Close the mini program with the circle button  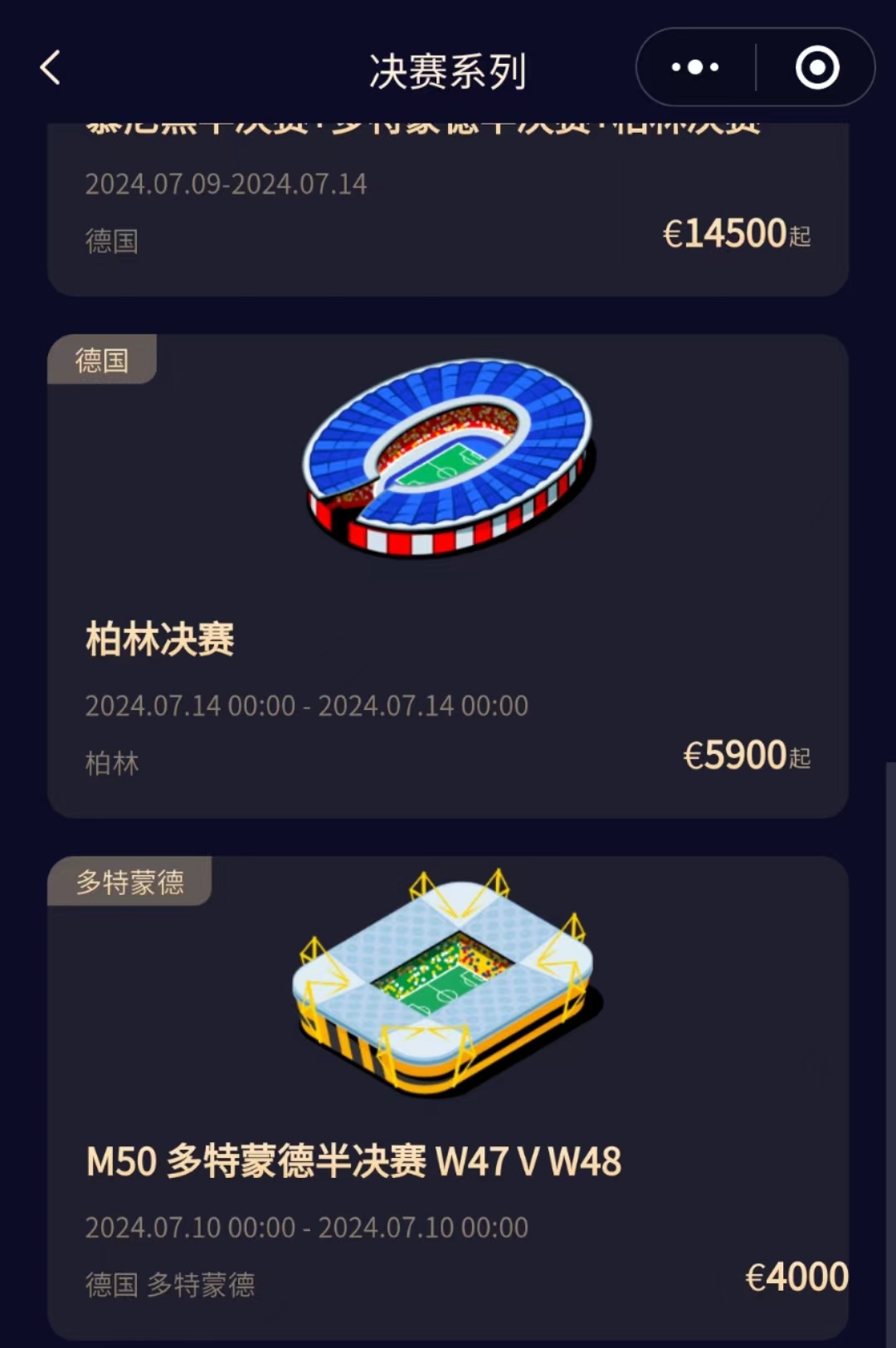(x=817, y=67)
